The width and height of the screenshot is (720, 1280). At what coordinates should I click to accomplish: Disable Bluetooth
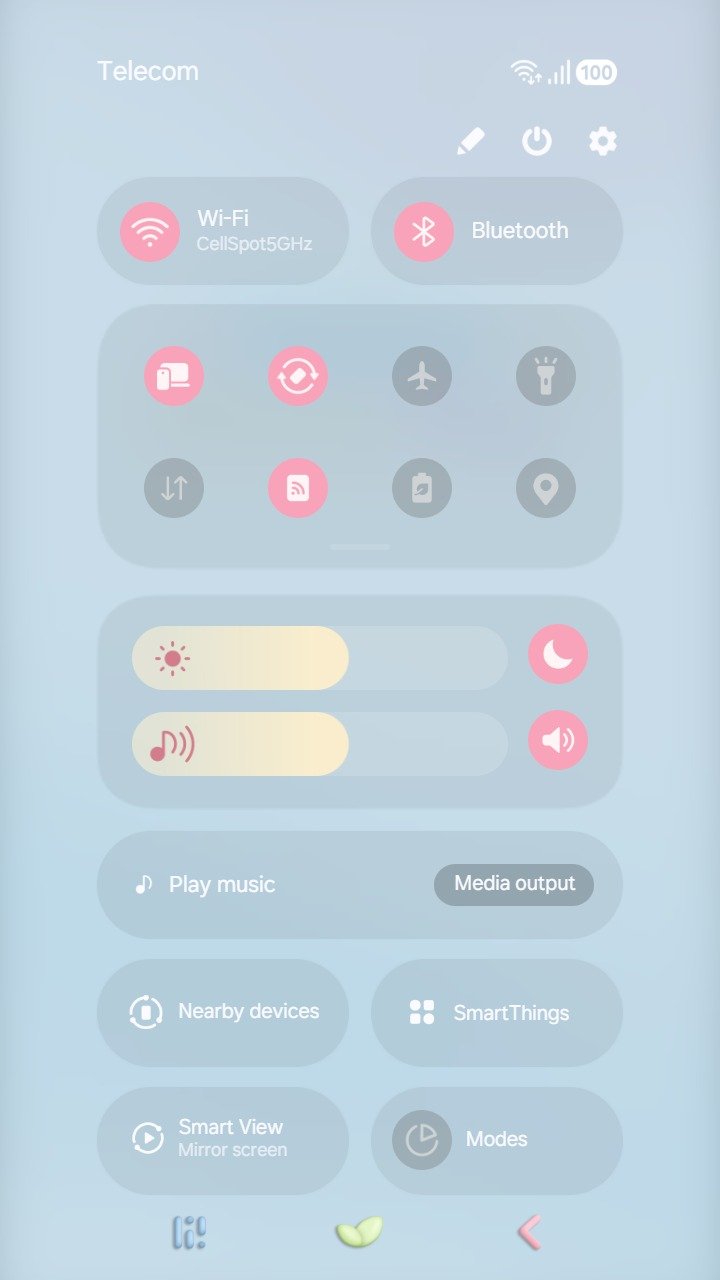(424, 231)
